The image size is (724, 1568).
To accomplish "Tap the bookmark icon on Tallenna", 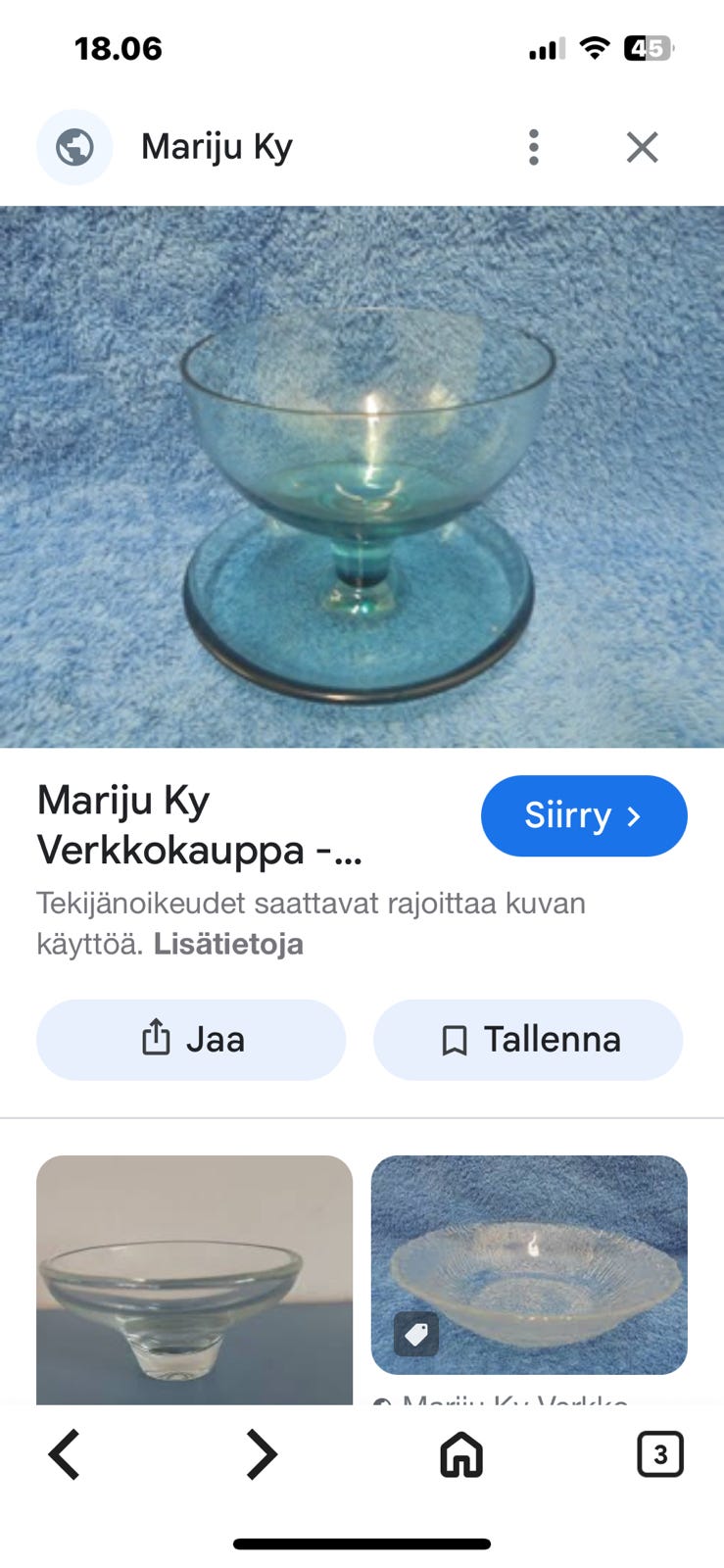I will click(x=455, y=1041).
